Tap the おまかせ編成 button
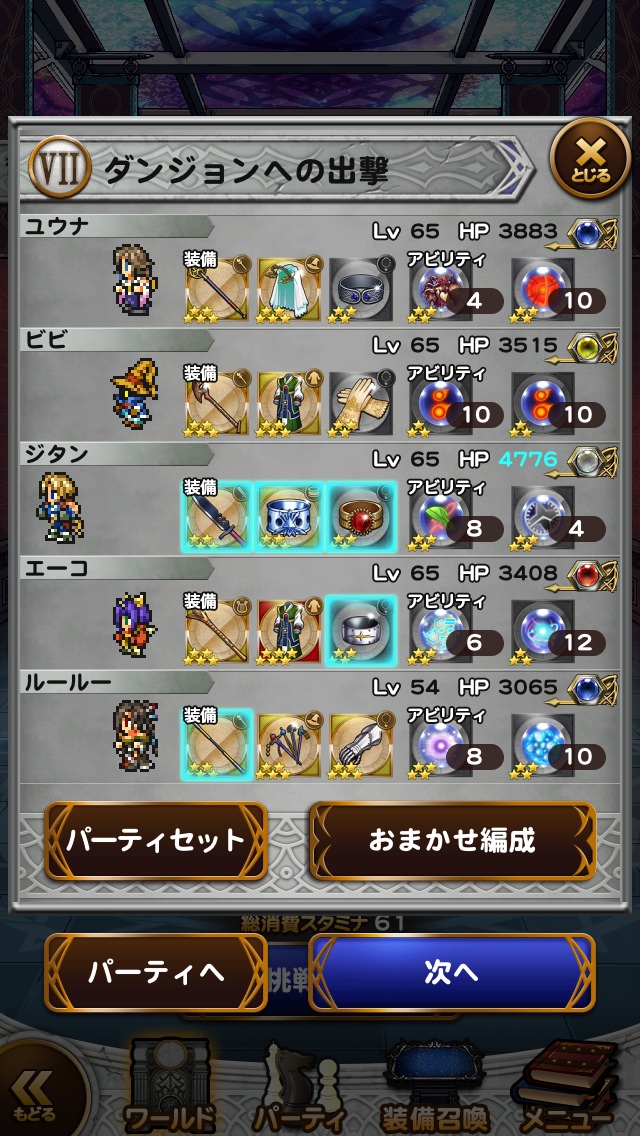This screenshot has width=640, height=1136. coord(452,841)
